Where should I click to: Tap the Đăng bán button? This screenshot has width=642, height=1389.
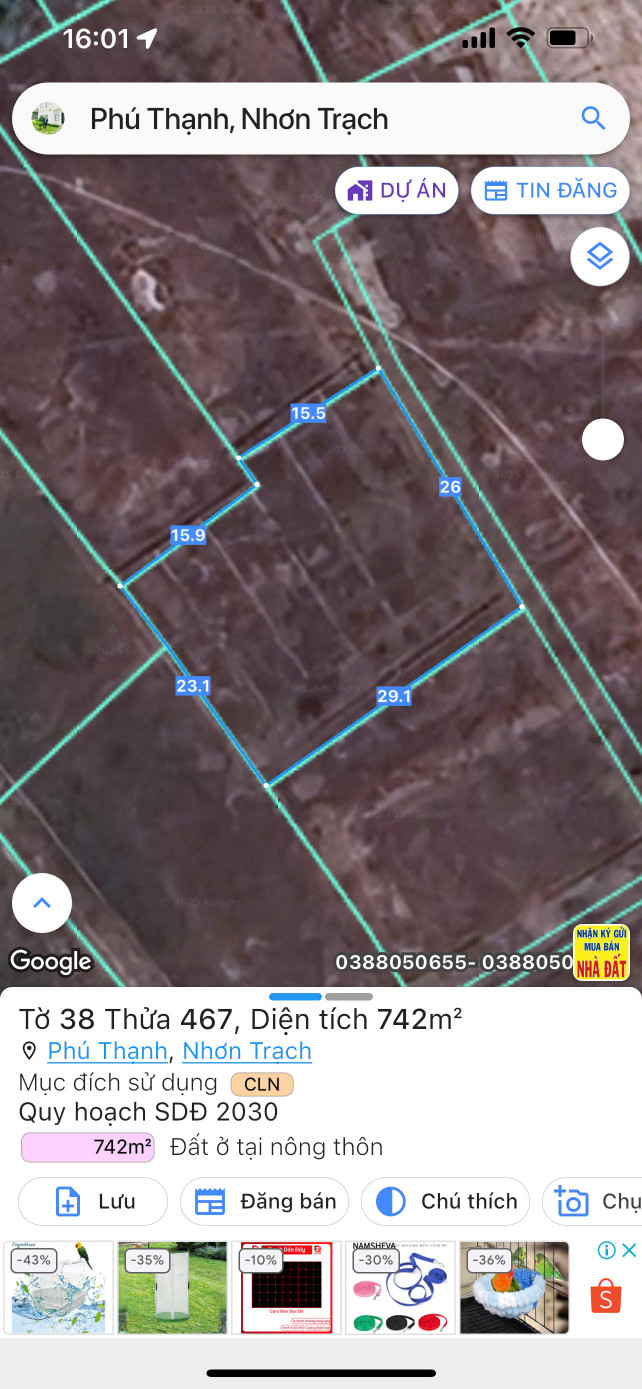click(x=265, y=1201)
